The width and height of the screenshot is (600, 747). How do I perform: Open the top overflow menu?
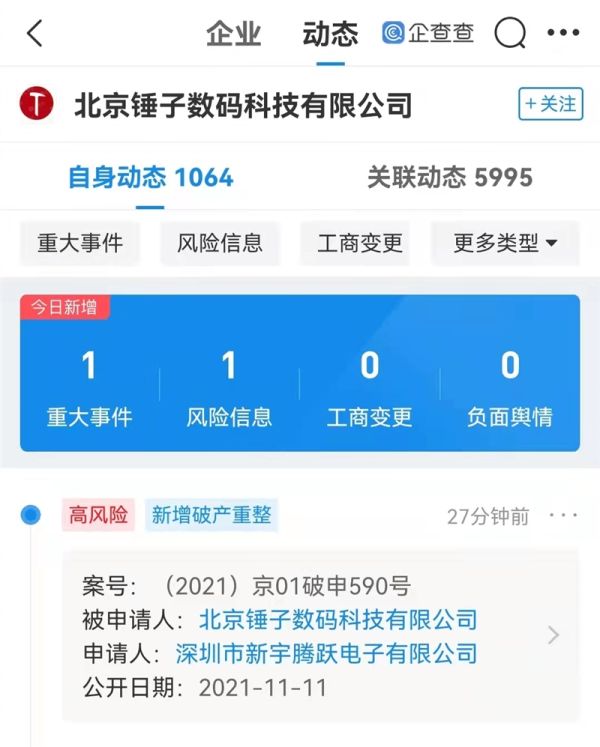563,34
